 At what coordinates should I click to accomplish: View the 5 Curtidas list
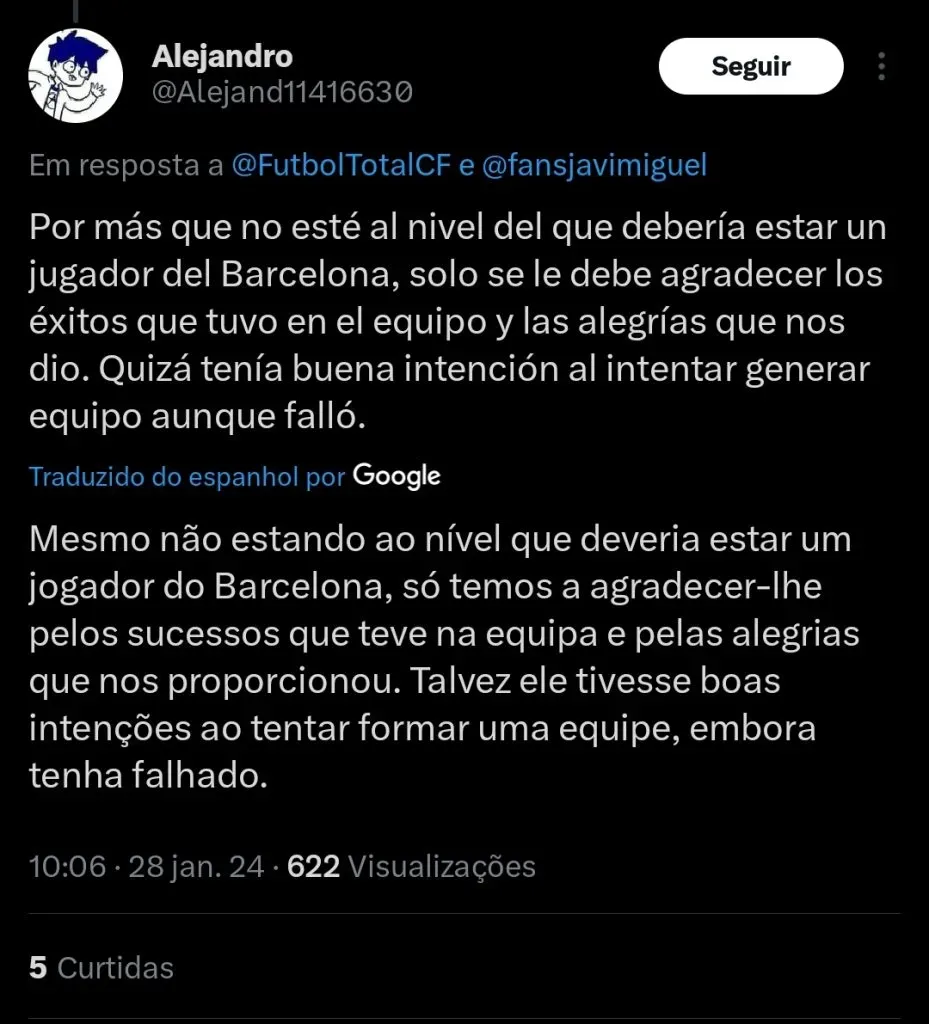[101, 967]
